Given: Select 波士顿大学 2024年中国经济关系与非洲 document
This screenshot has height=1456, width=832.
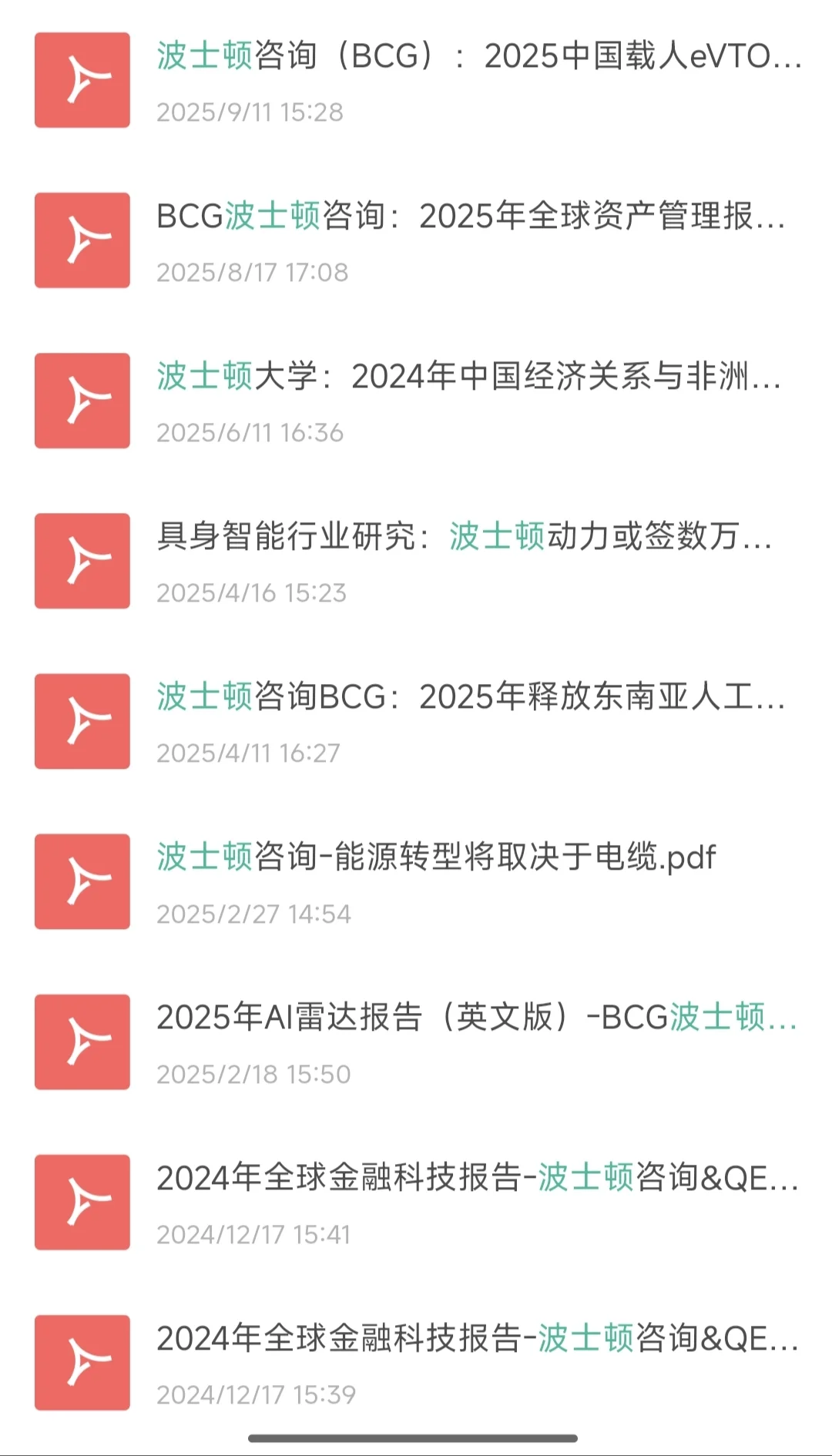Looking at the screenshot, I should [x=468, y=377].
